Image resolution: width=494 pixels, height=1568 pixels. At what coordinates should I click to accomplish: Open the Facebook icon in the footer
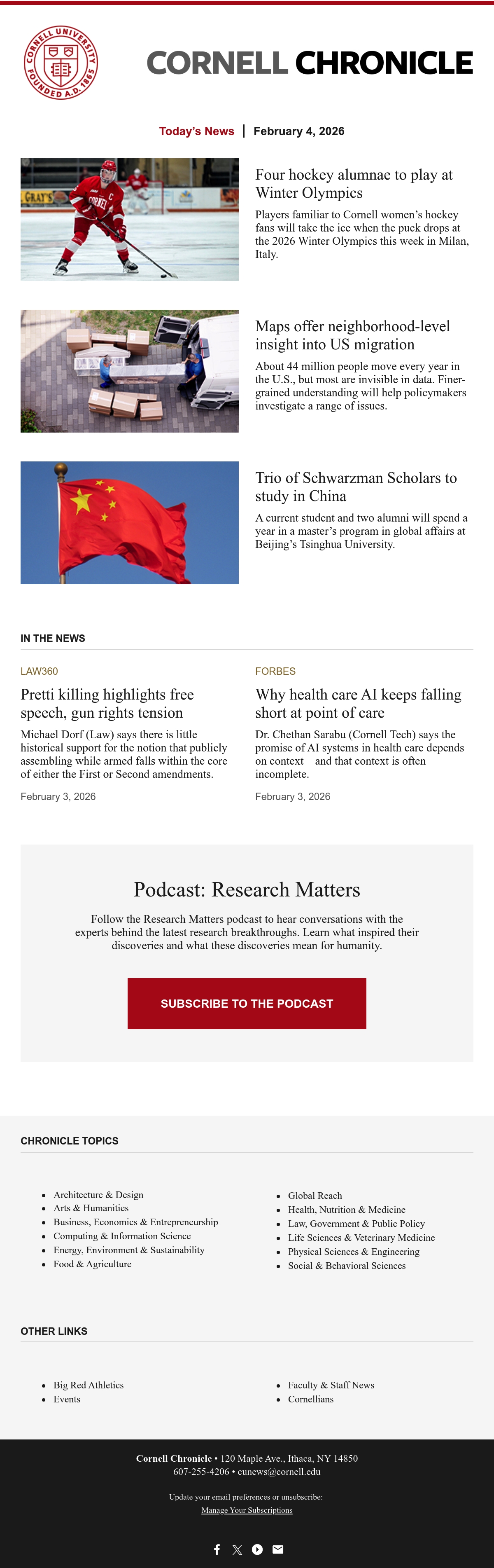click(x=217, y=1549)
